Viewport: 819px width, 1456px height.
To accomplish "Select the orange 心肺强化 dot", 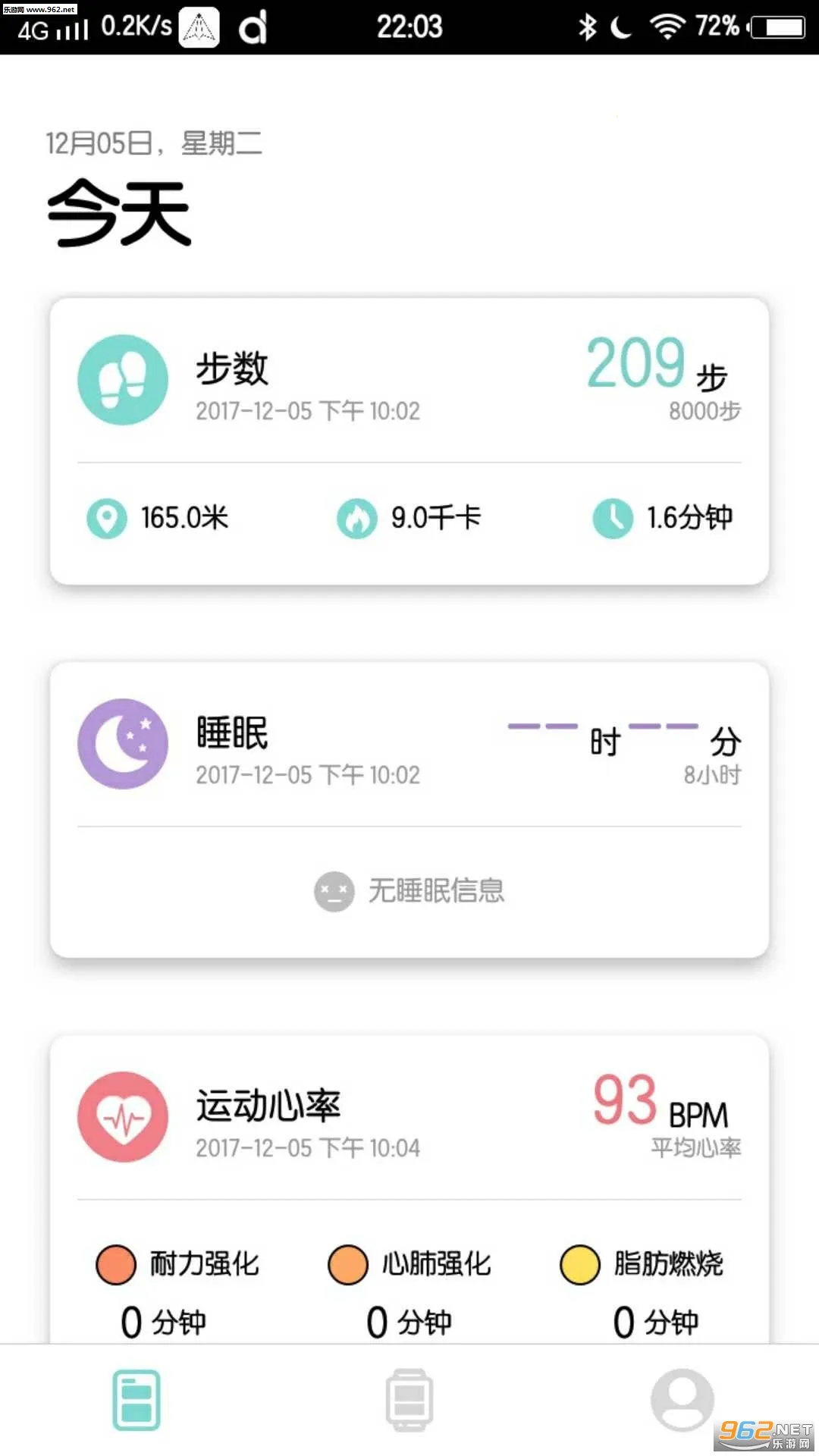I will [346, 1263].
